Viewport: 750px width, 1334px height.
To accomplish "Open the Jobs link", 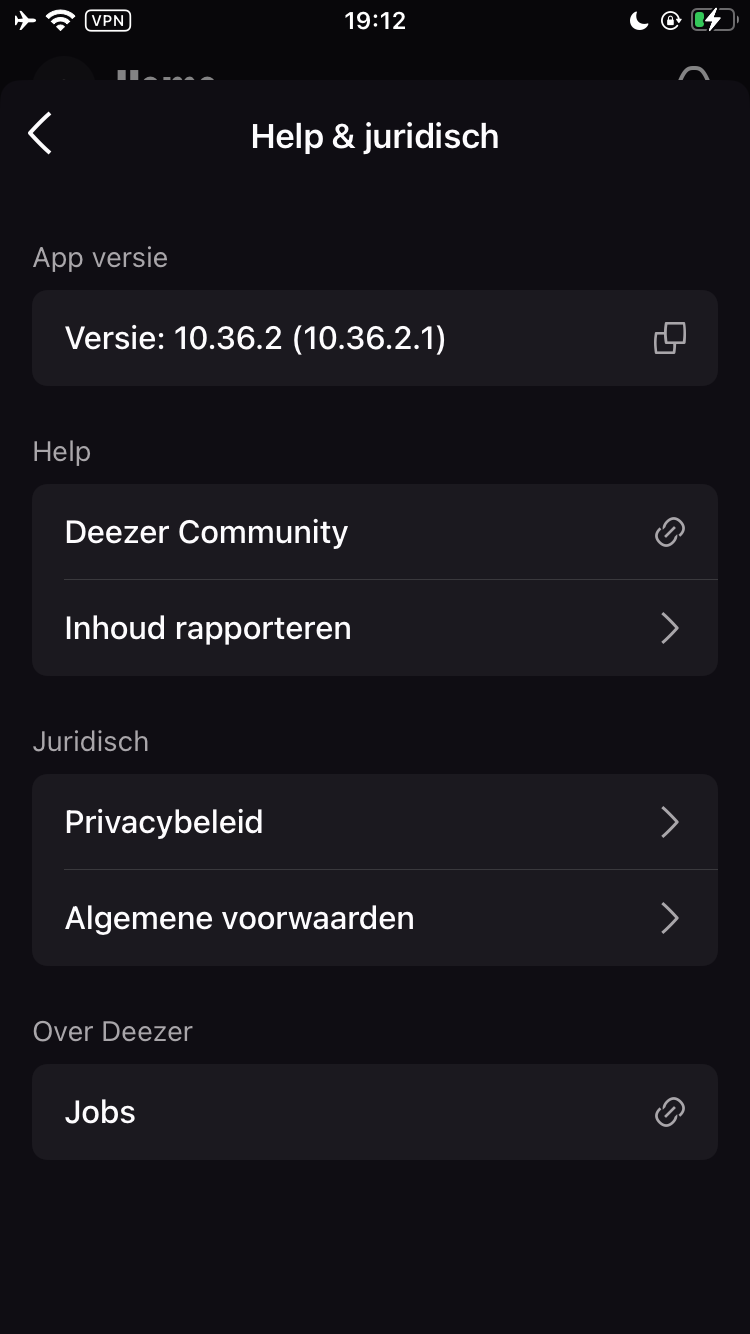I will [x=375, y=1112].
